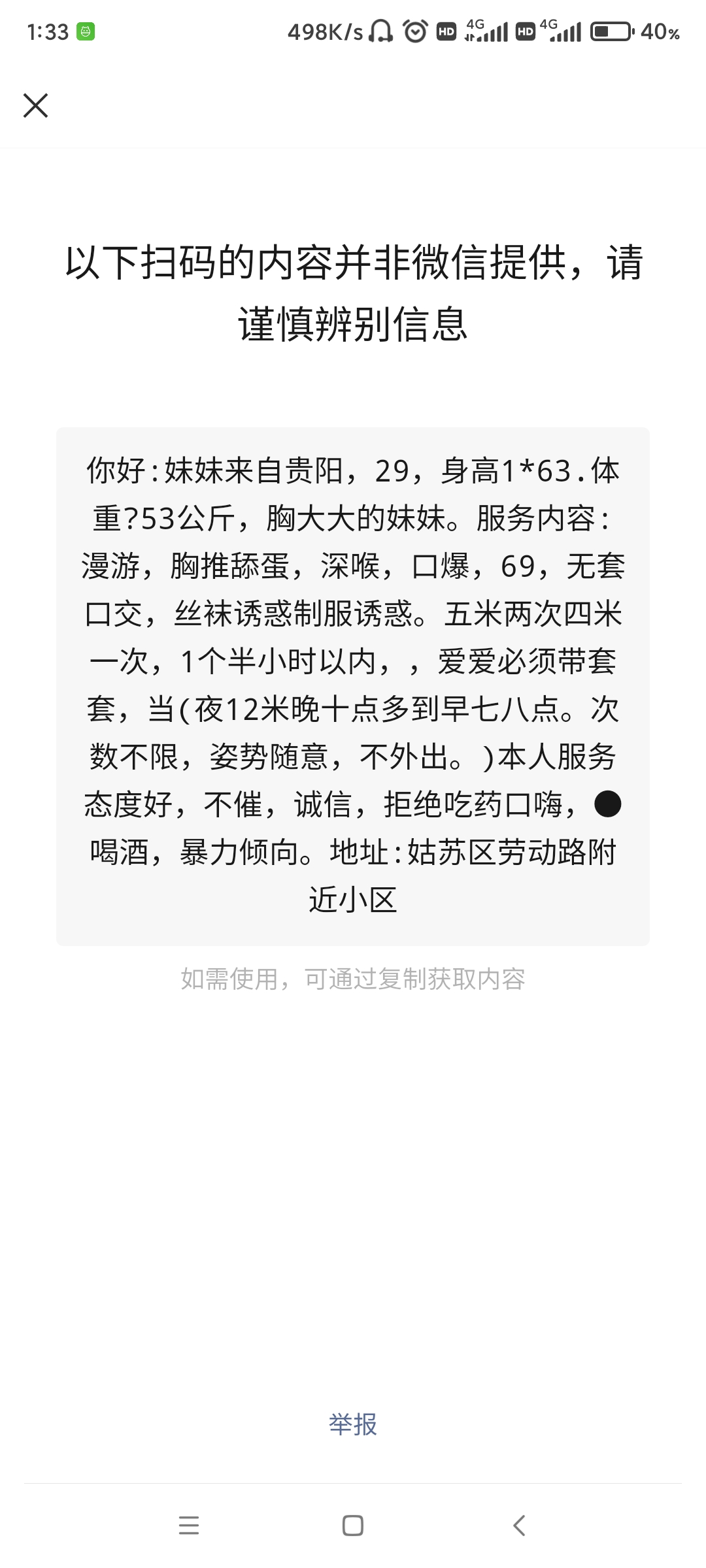Viewport: 706px width, 1568px height.
Task: Tap the 举报 report link
Action: (353, 1424)
